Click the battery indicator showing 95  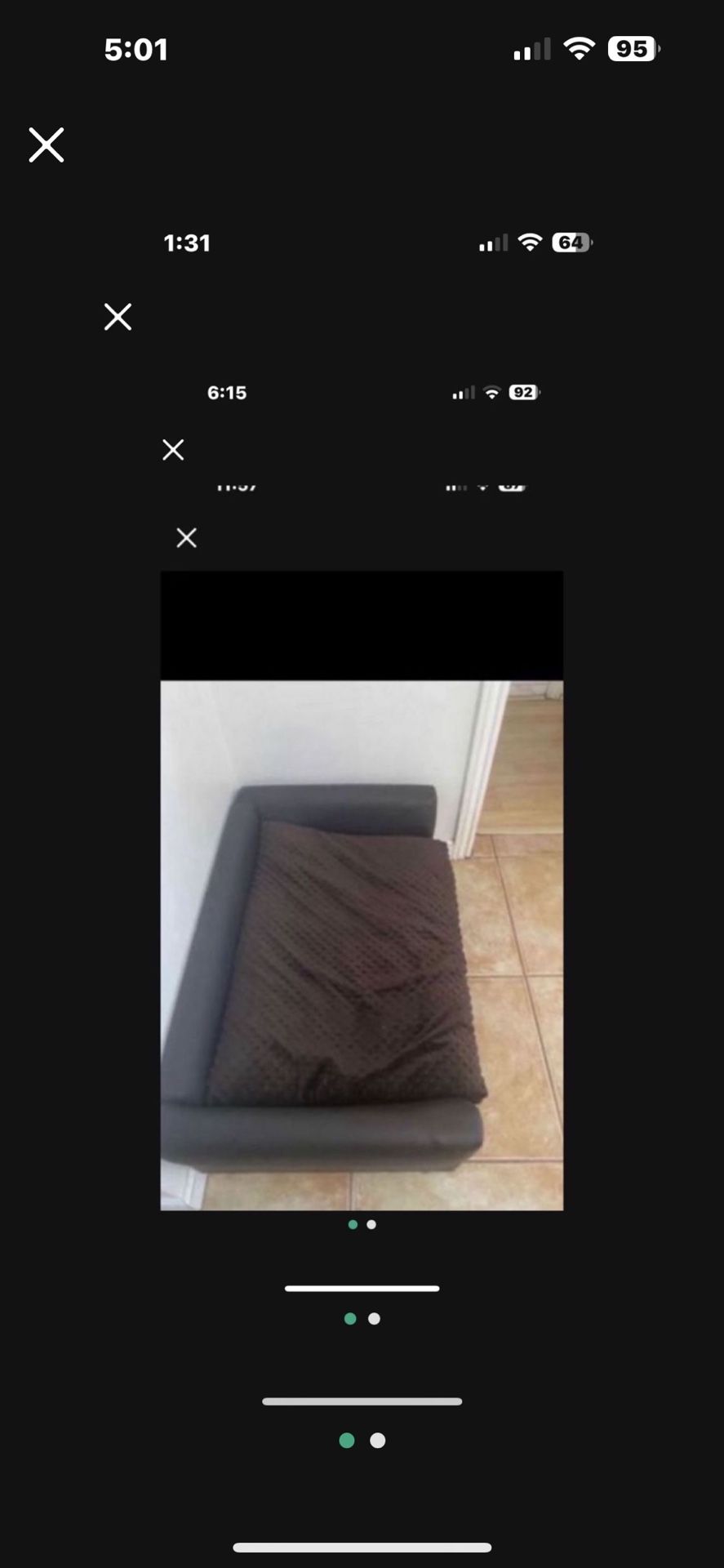[x=630, y=48]
